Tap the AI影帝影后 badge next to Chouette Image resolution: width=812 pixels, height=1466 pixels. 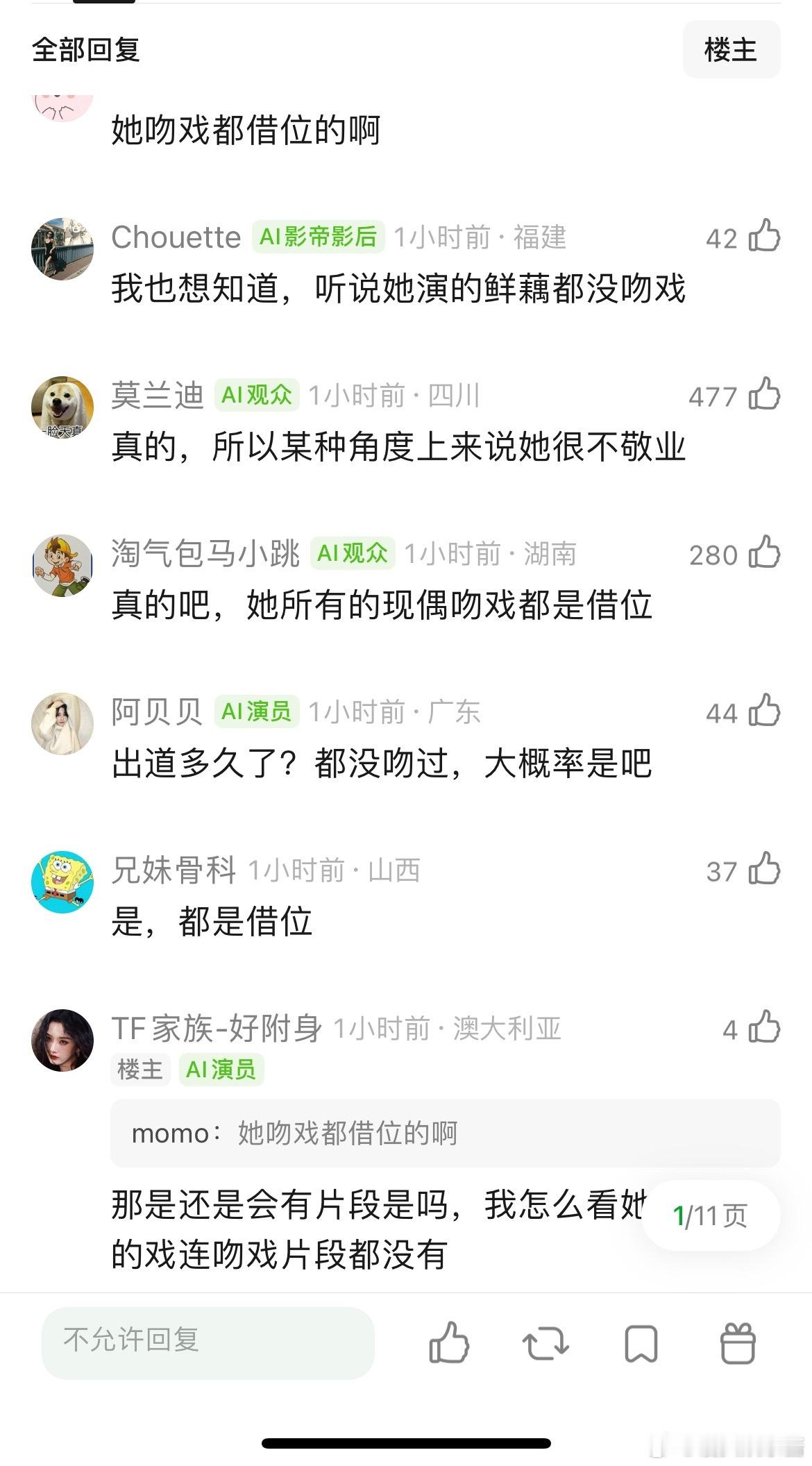click(319, 237)
